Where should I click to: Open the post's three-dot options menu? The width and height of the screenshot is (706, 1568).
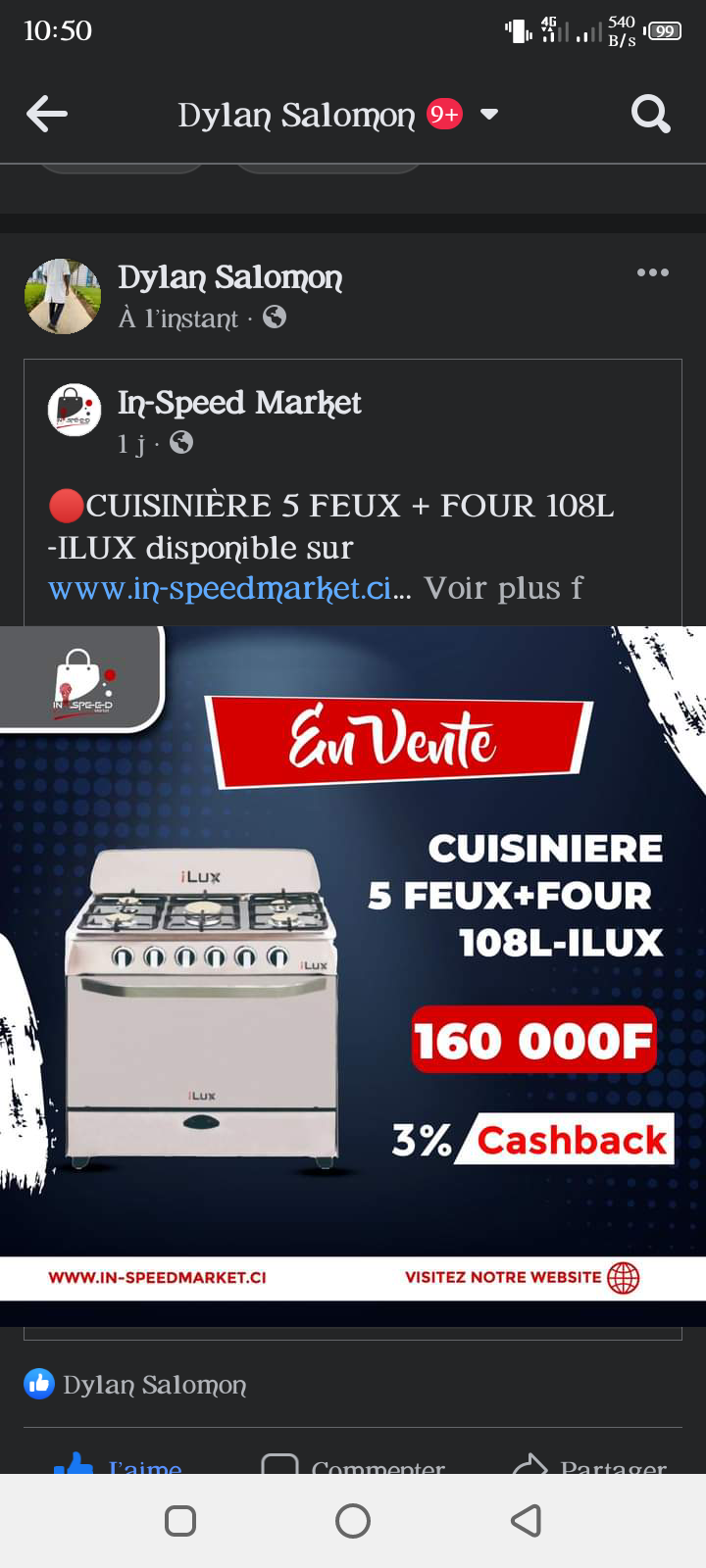point(652,273)
